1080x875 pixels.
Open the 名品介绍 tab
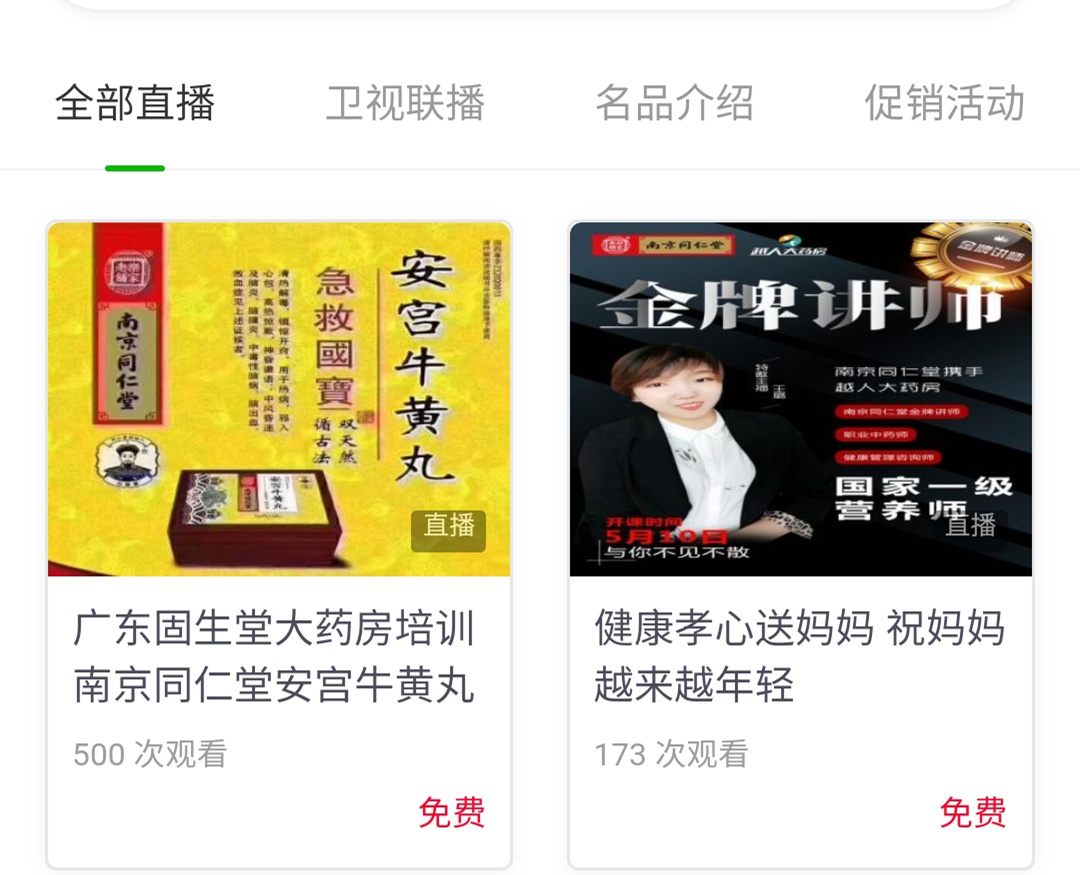tap(674, 104)
